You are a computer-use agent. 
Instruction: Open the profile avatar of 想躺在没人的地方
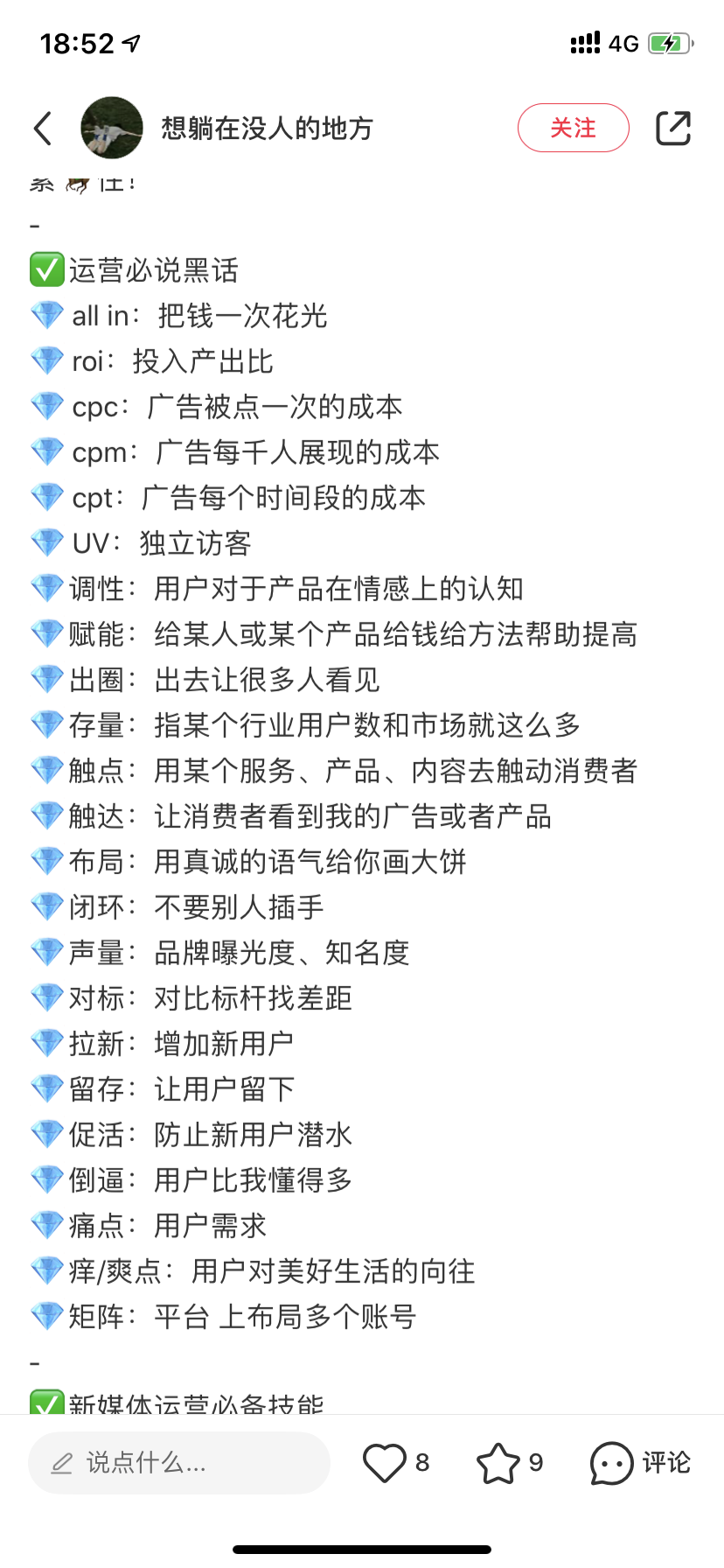(x=112, y=129)
